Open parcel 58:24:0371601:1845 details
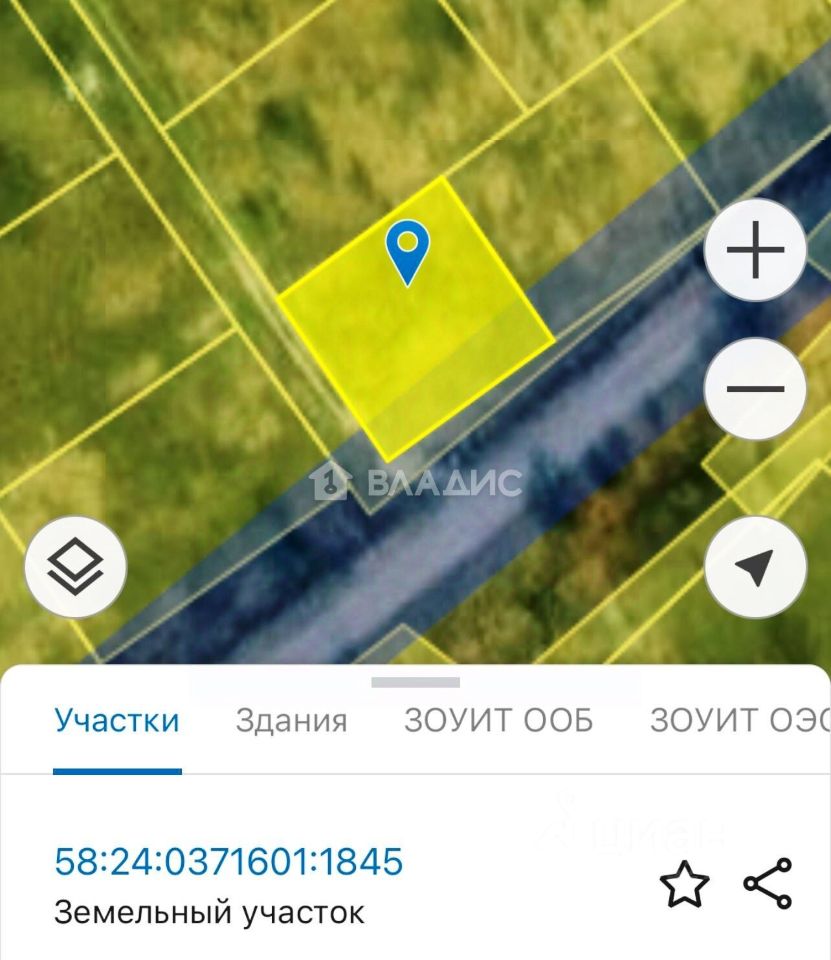Viewport: 831px width, 960px height. tap(228, 861)
